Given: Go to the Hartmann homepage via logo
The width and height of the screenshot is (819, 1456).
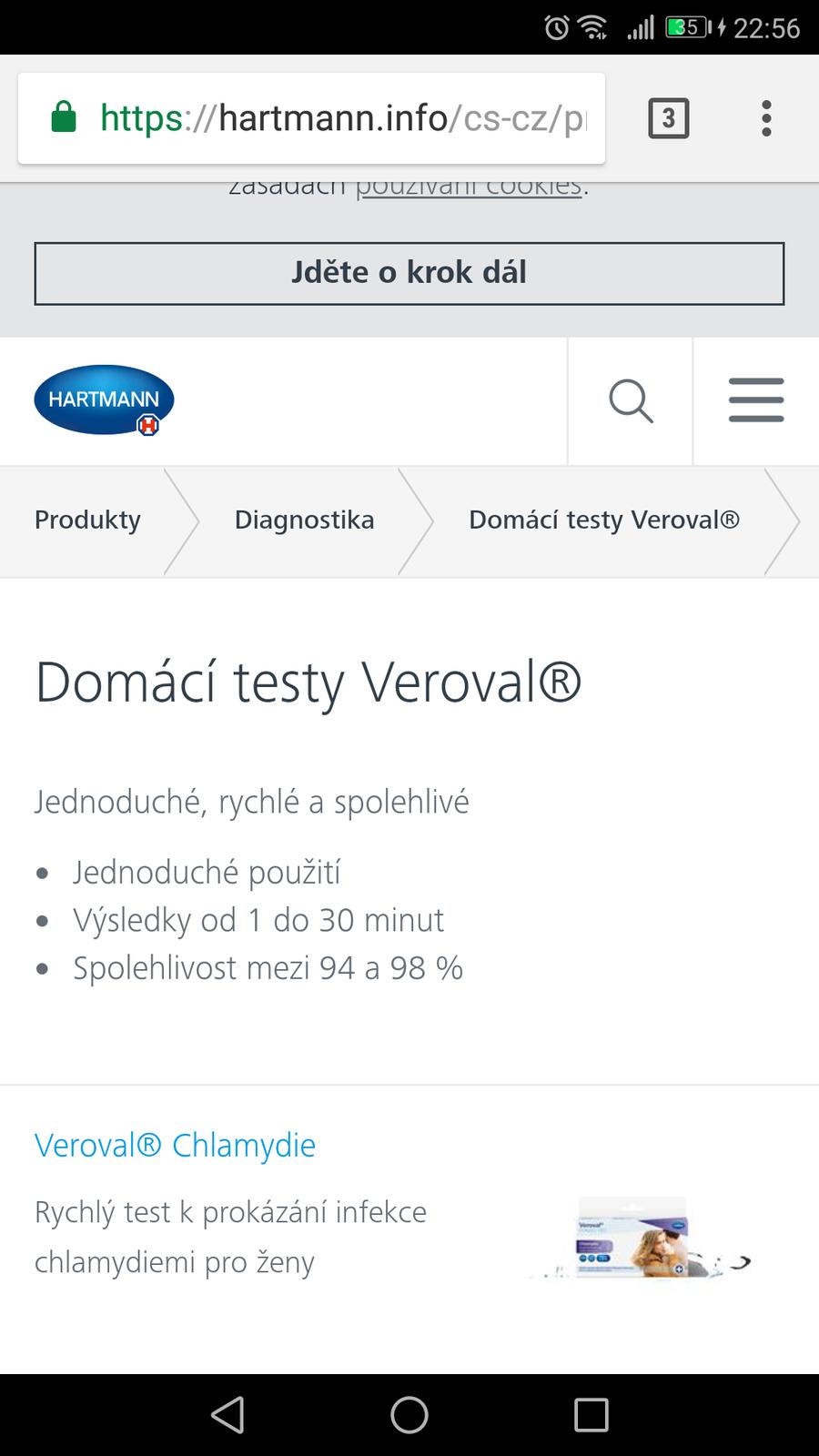Looking at the screenshot, I should coord(104,400).
